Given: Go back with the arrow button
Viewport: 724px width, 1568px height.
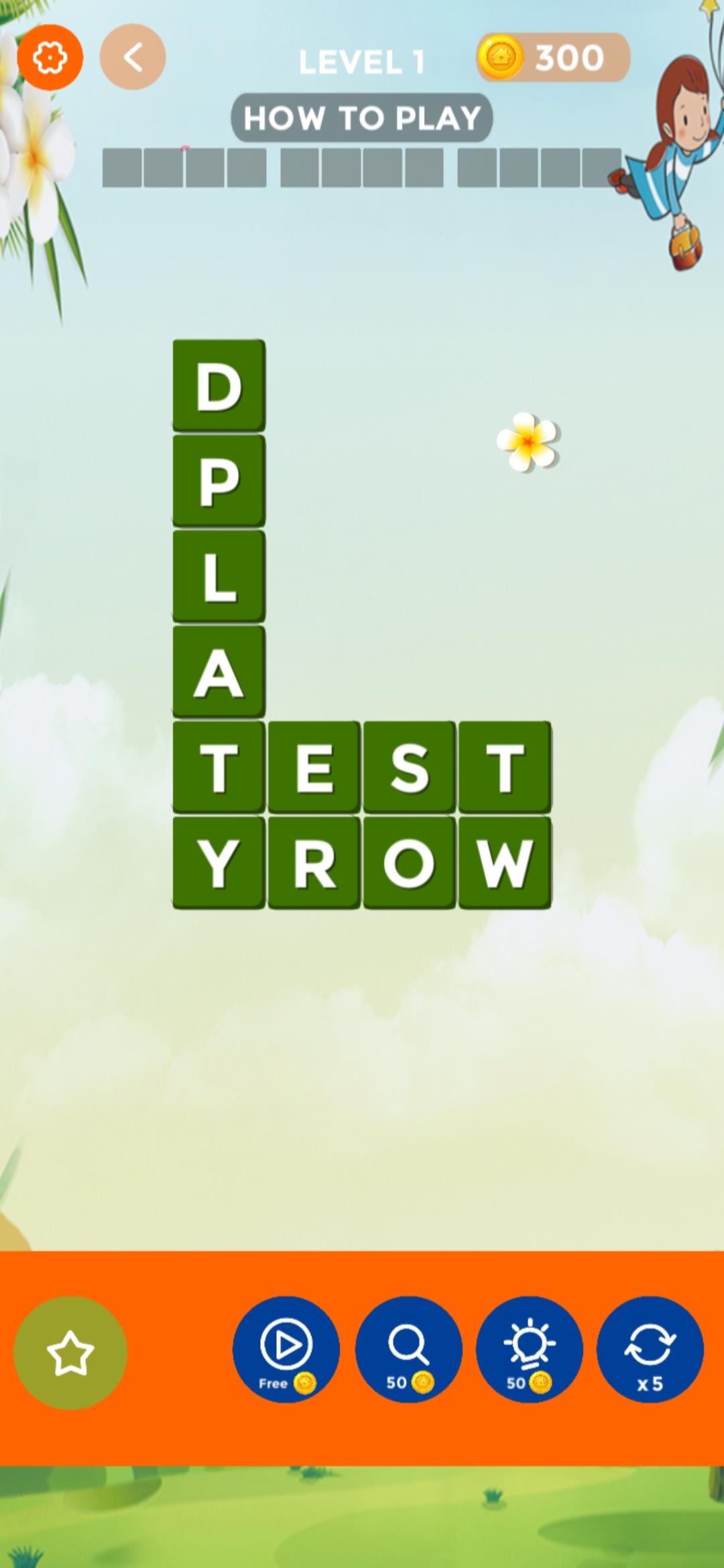Looking at the screenshot, I should pyautogui.click(x=133, y=58).
